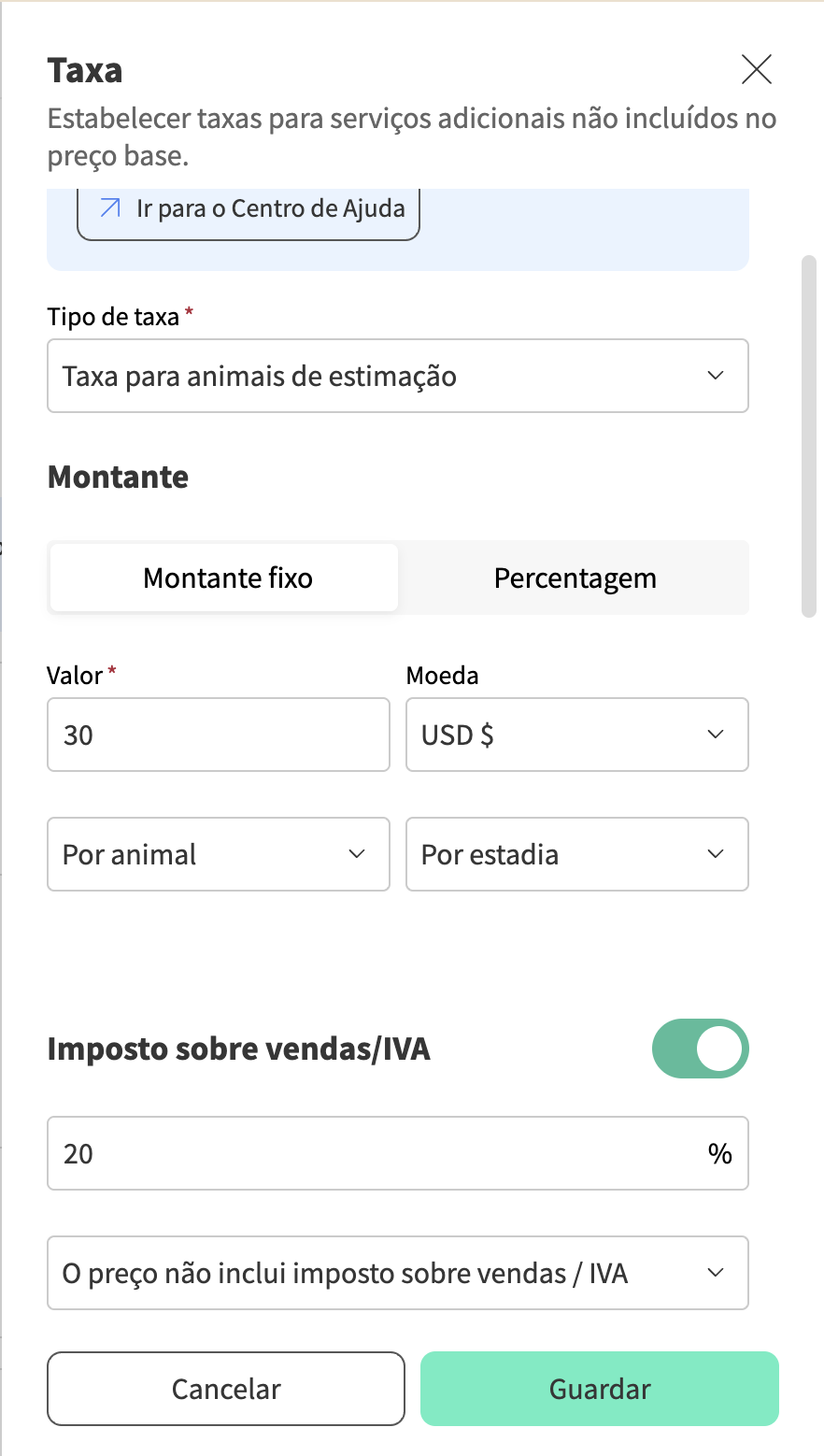Click the green IVA switch knob
The image size is (824, 1456).
[x=719, y=1049]
